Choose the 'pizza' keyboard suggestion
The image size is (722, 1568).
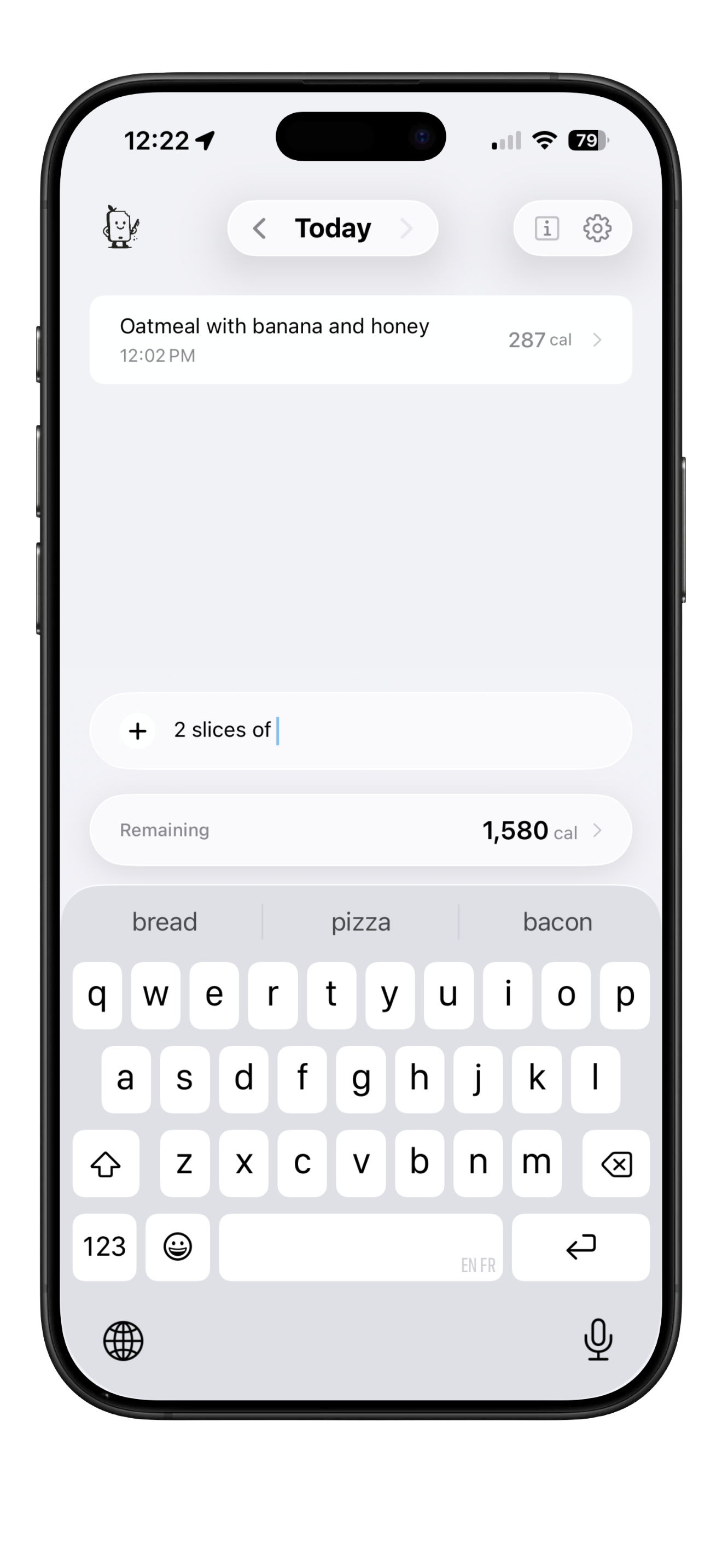tap(360, 922)
